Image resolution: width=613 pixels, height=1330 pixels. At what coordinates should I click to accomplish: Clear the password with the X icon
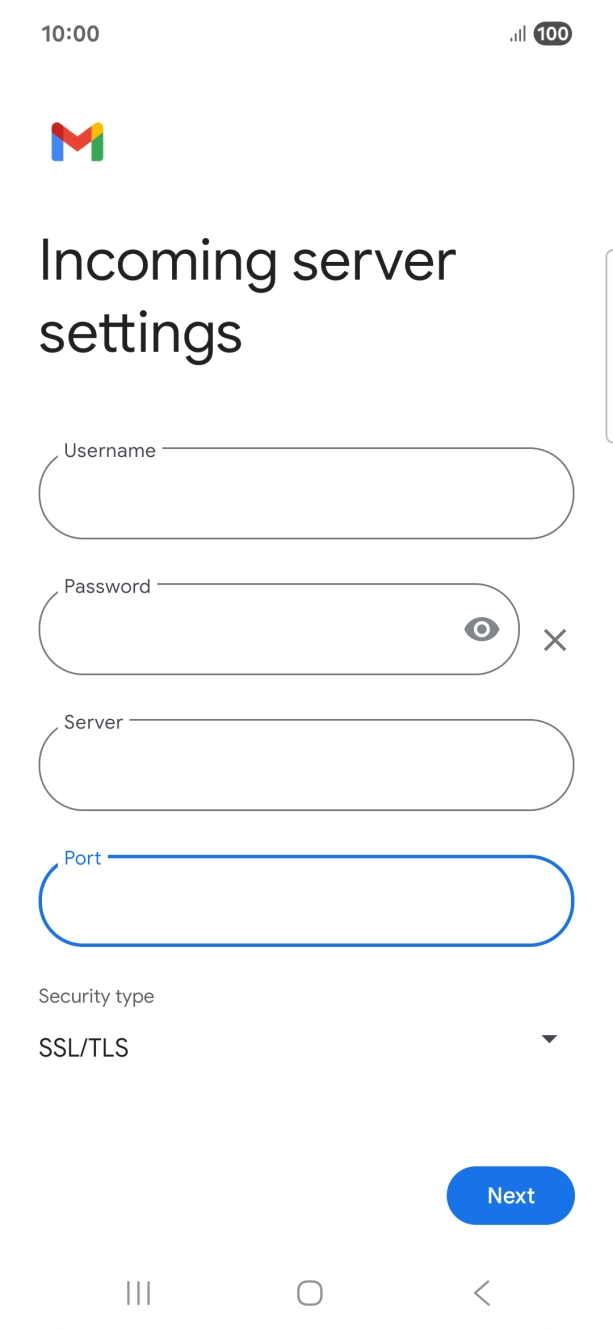pyautogui.click(x=555, y=640)
